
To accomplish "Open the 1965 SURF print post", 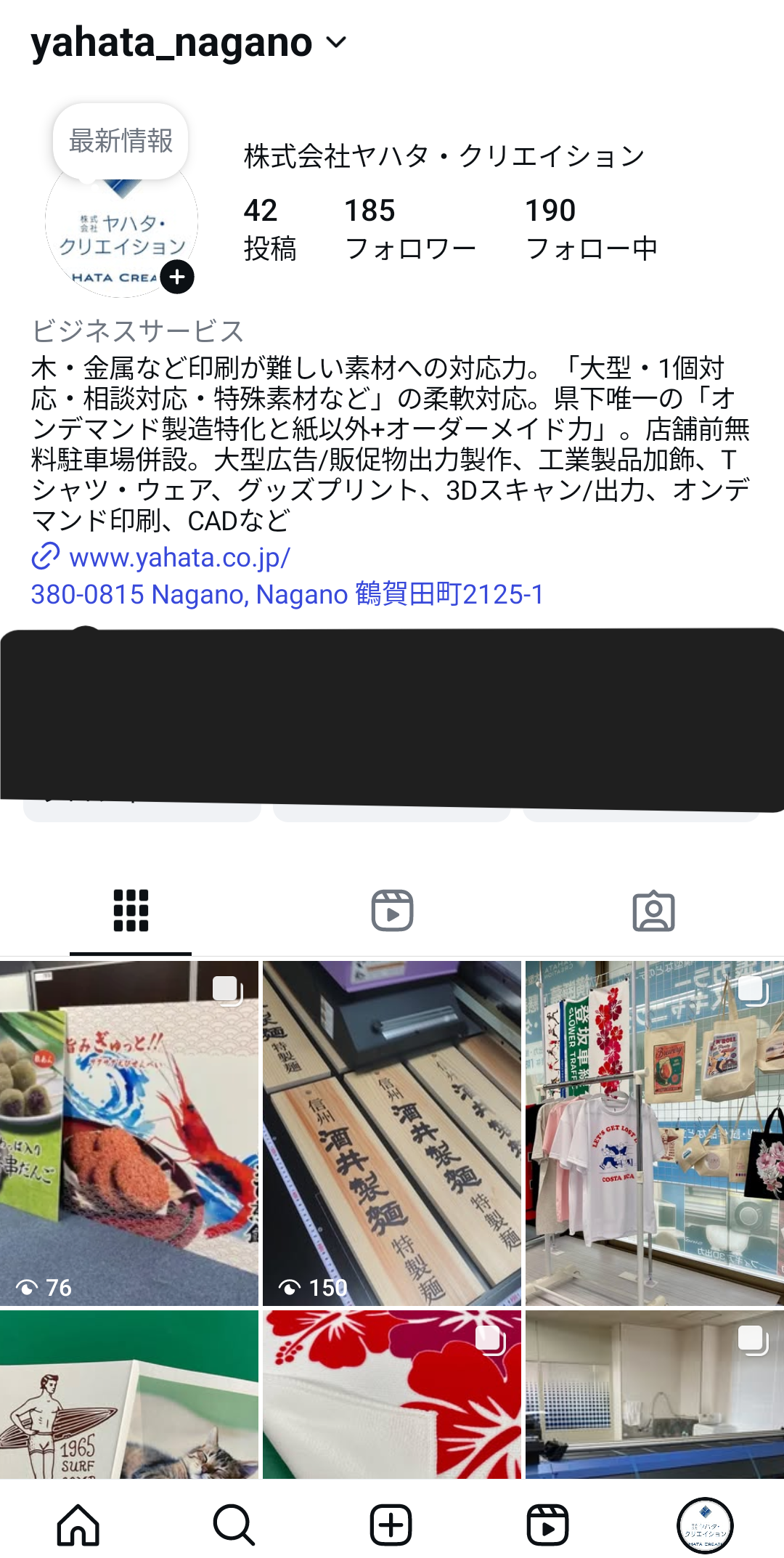I will coord(129,1395).
